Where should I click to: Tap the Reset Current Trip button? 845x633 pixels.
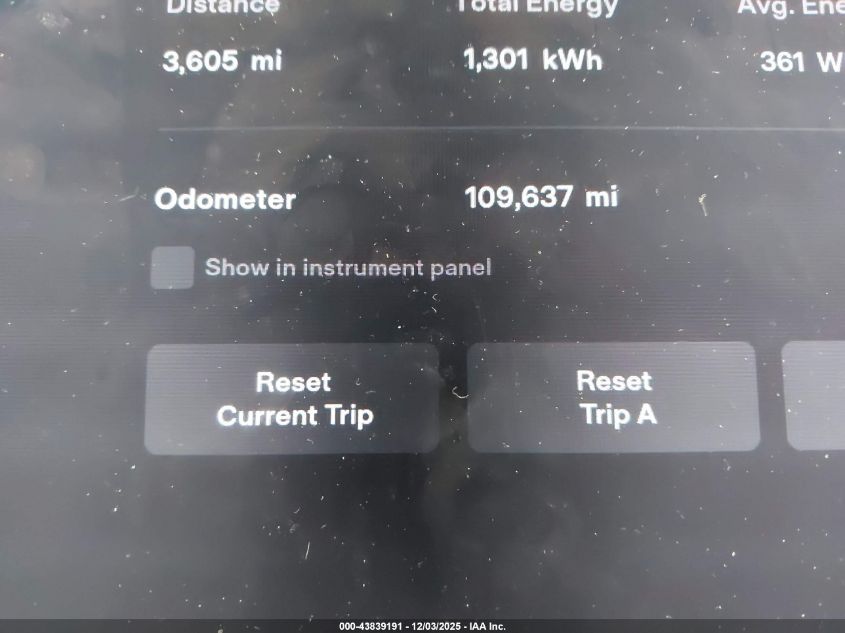292,398
